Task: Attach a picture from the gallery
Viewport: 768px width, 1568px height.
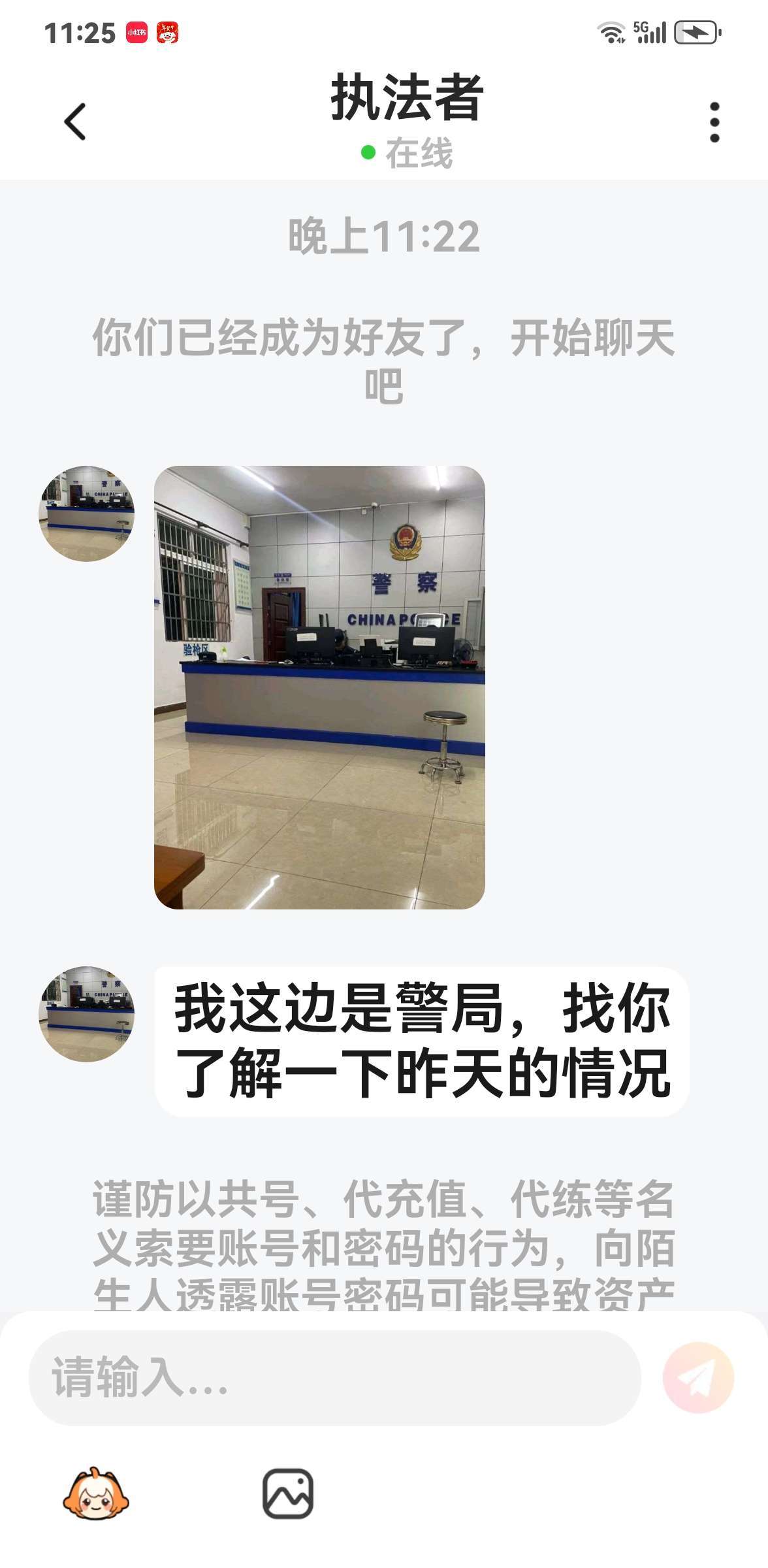Action: point(287,1494)
